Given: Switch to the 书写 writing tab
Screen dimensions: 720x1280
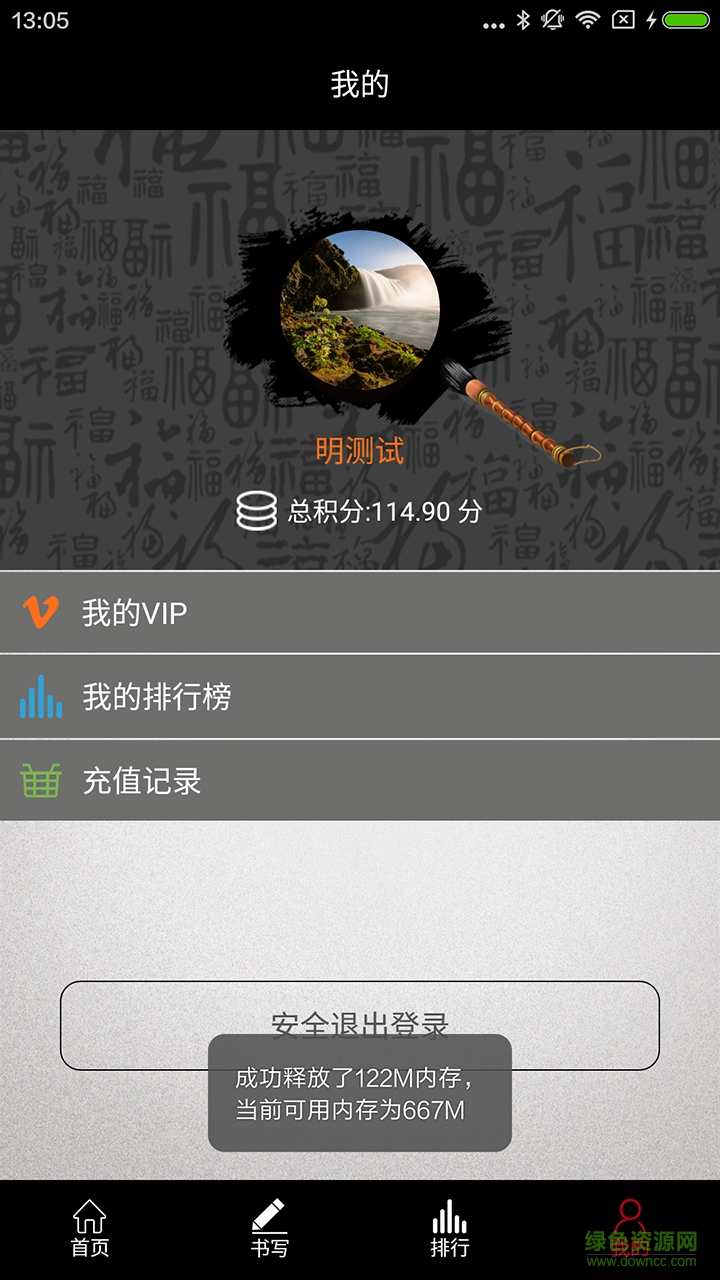Looking at the screenshot, I should [x=269, y=1229].
